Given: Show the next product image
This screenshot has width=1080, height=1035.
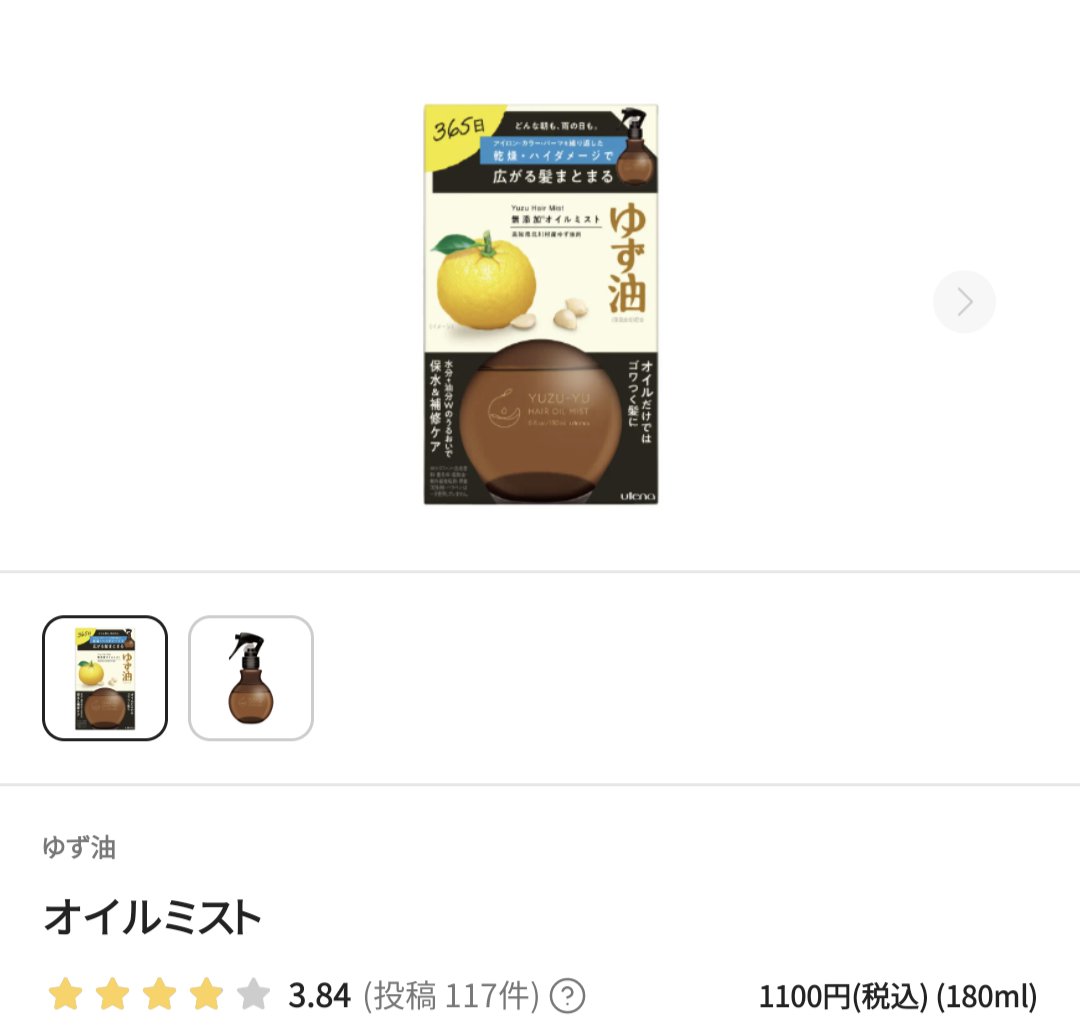Looking at the screenshot, I should (964, 301).
